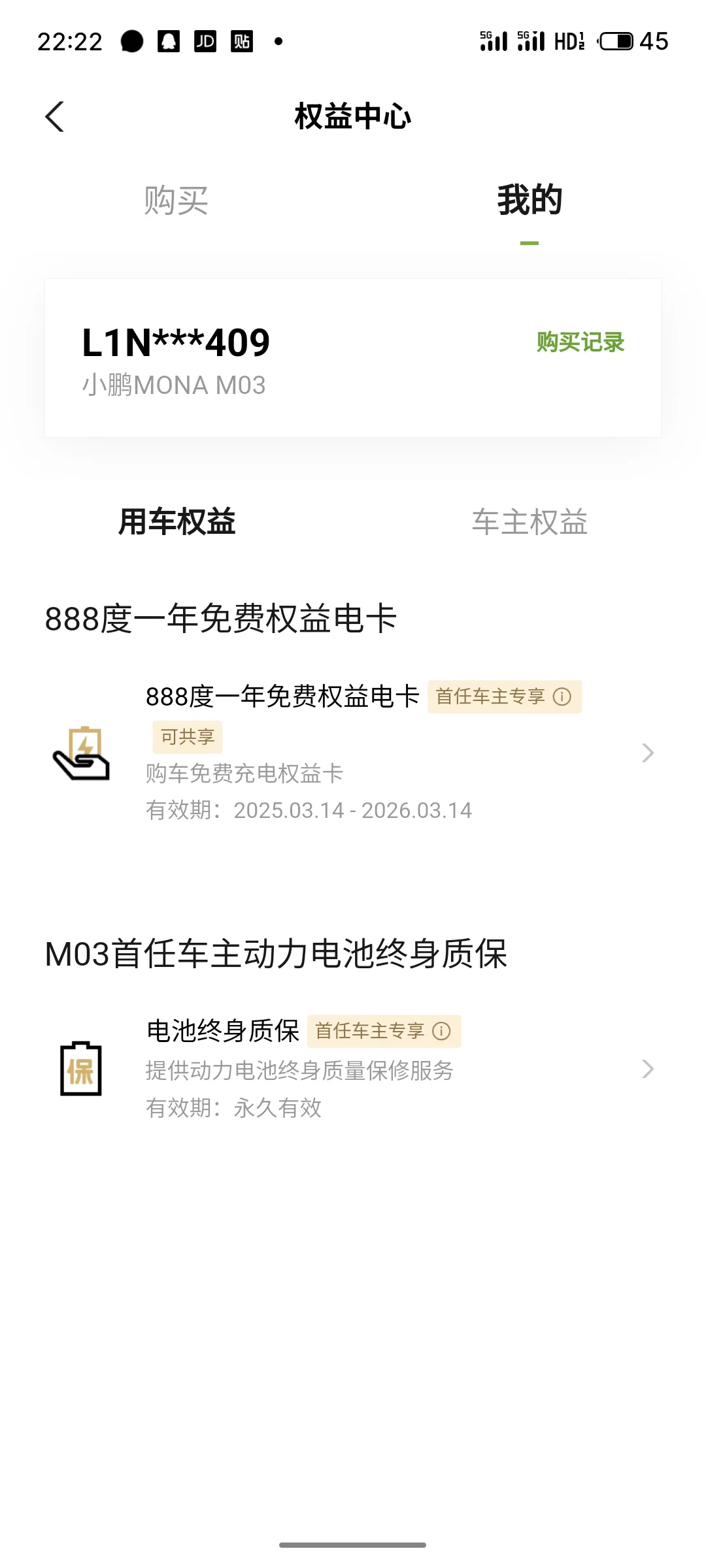Switch to the 车主权益 tab
This screenshot has height=1568, width=706.
[x=529, y=522]
